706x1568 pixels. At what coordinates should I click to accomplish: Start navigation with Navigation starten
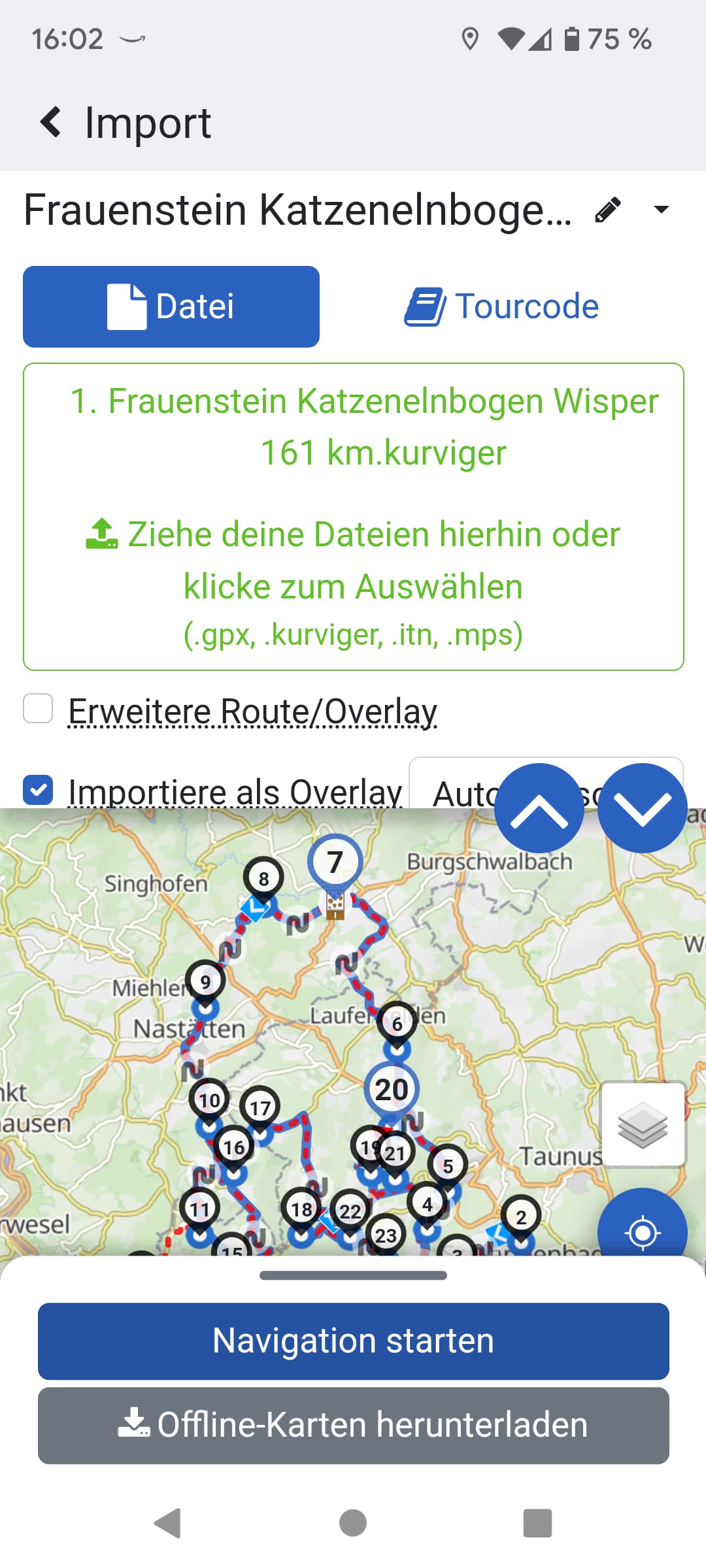pyautogui.click(x=353, y=1341)
